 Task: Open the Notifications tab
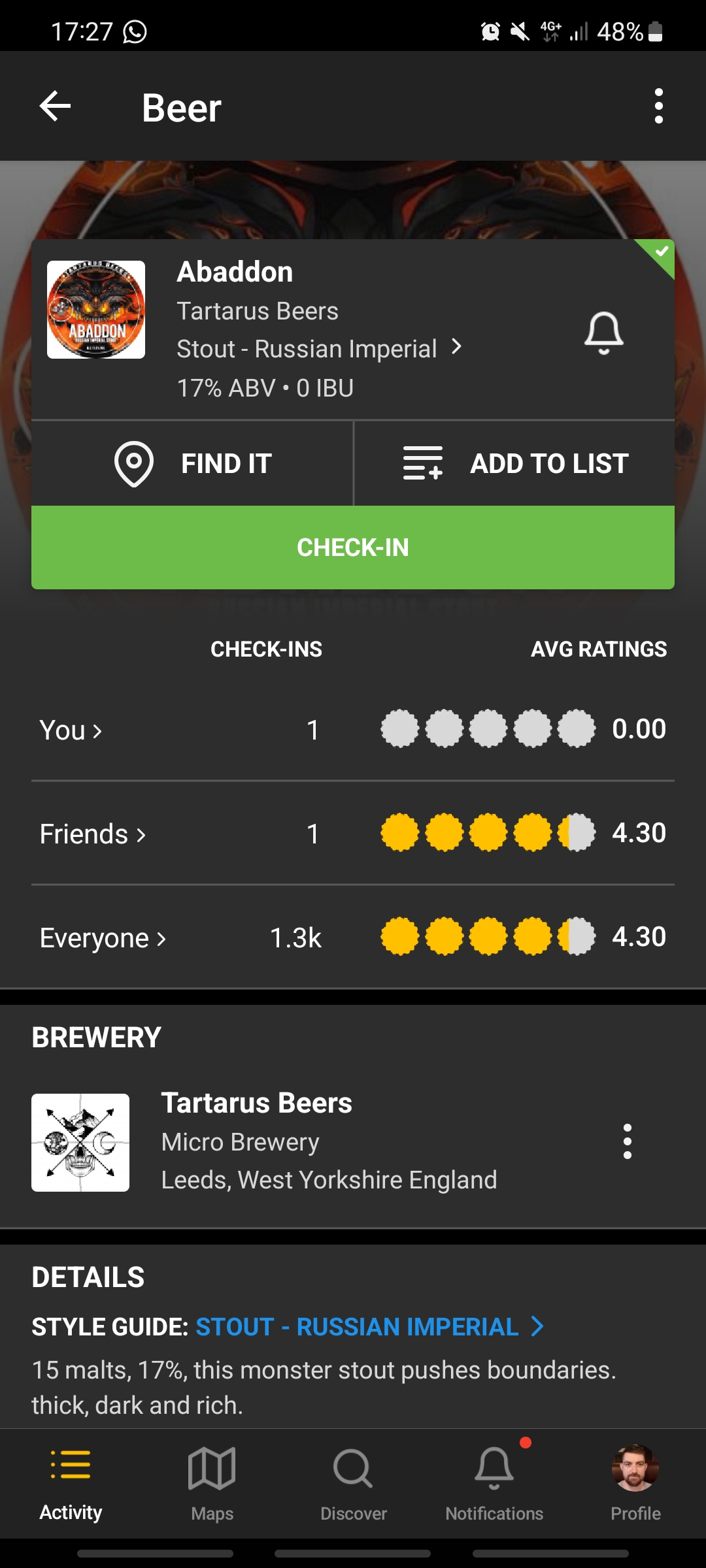494,1482
